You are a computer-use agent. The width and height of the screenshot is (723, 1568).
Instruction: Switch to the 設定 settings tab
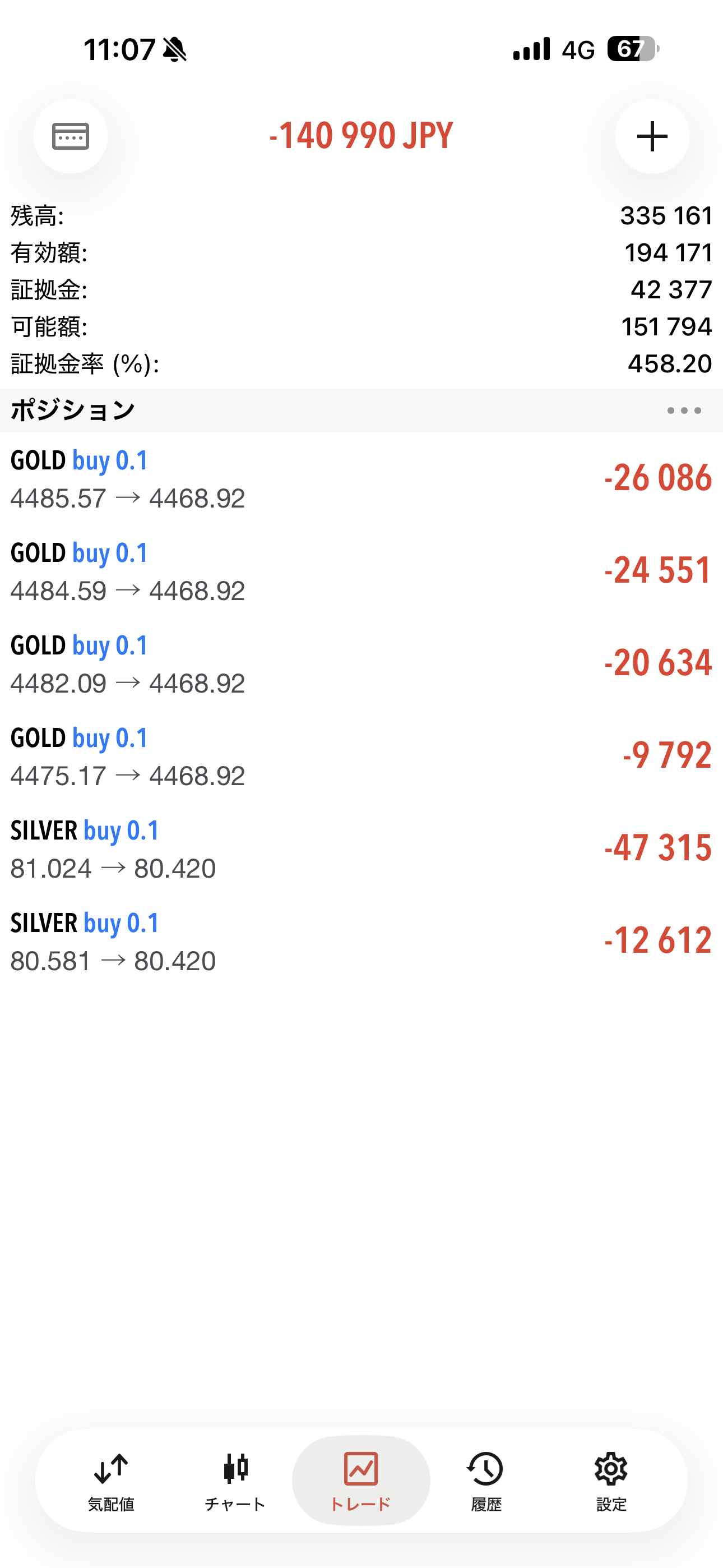611,1481
